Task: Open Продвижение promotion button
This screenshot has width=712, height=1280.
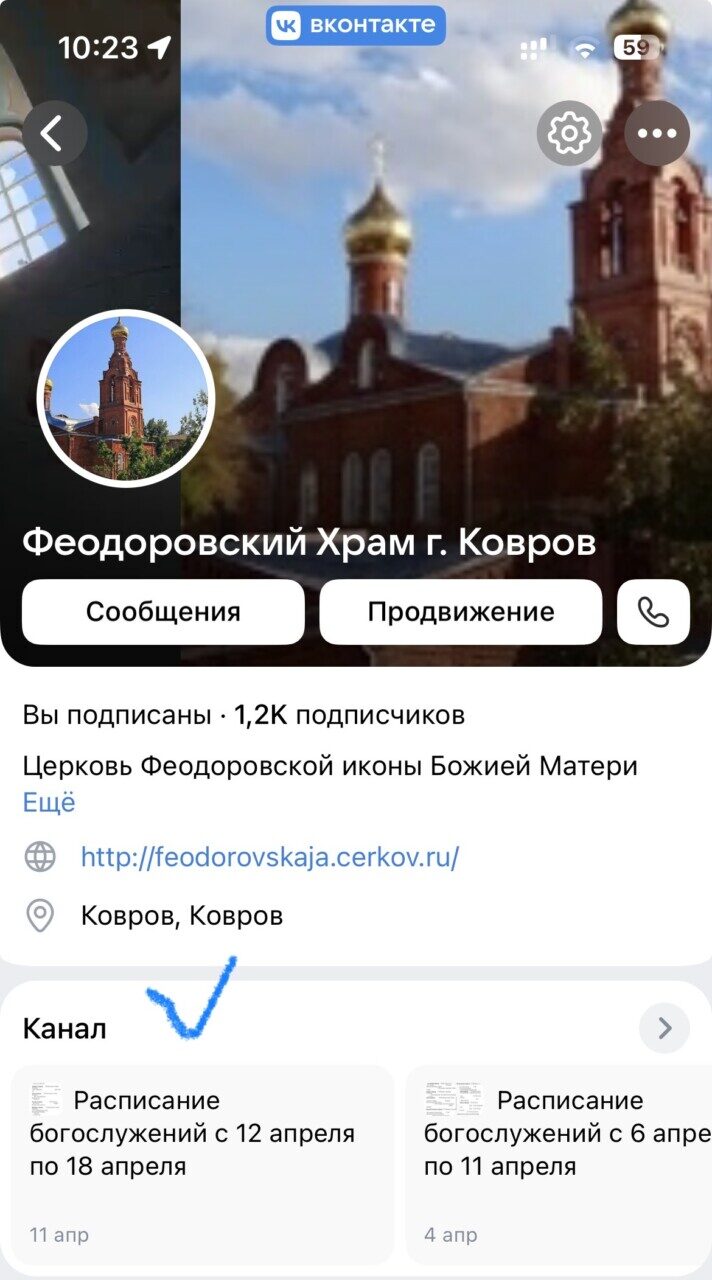Action: tap(460, 612)
